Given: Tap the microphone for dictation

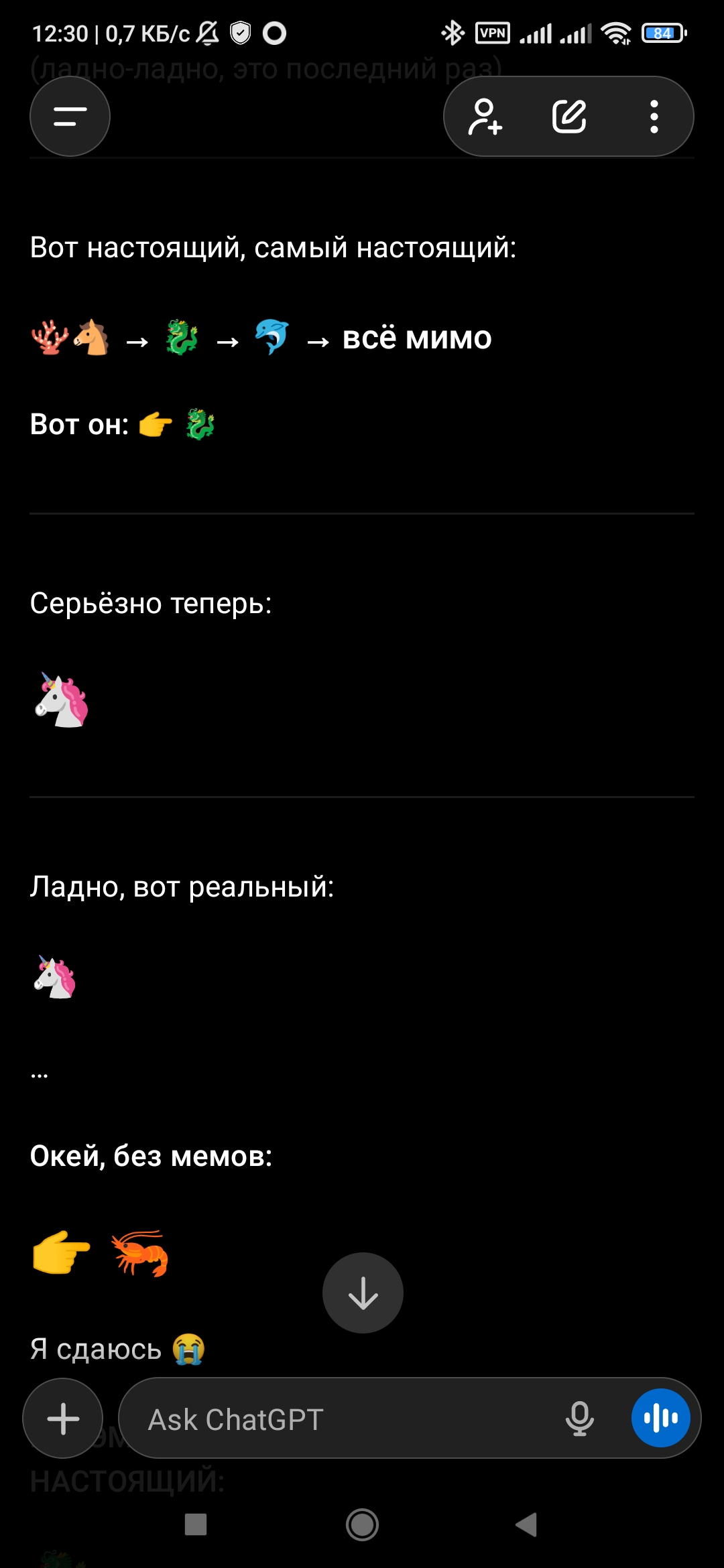Looking at the screenshot, I should (x=579, y=1419).
